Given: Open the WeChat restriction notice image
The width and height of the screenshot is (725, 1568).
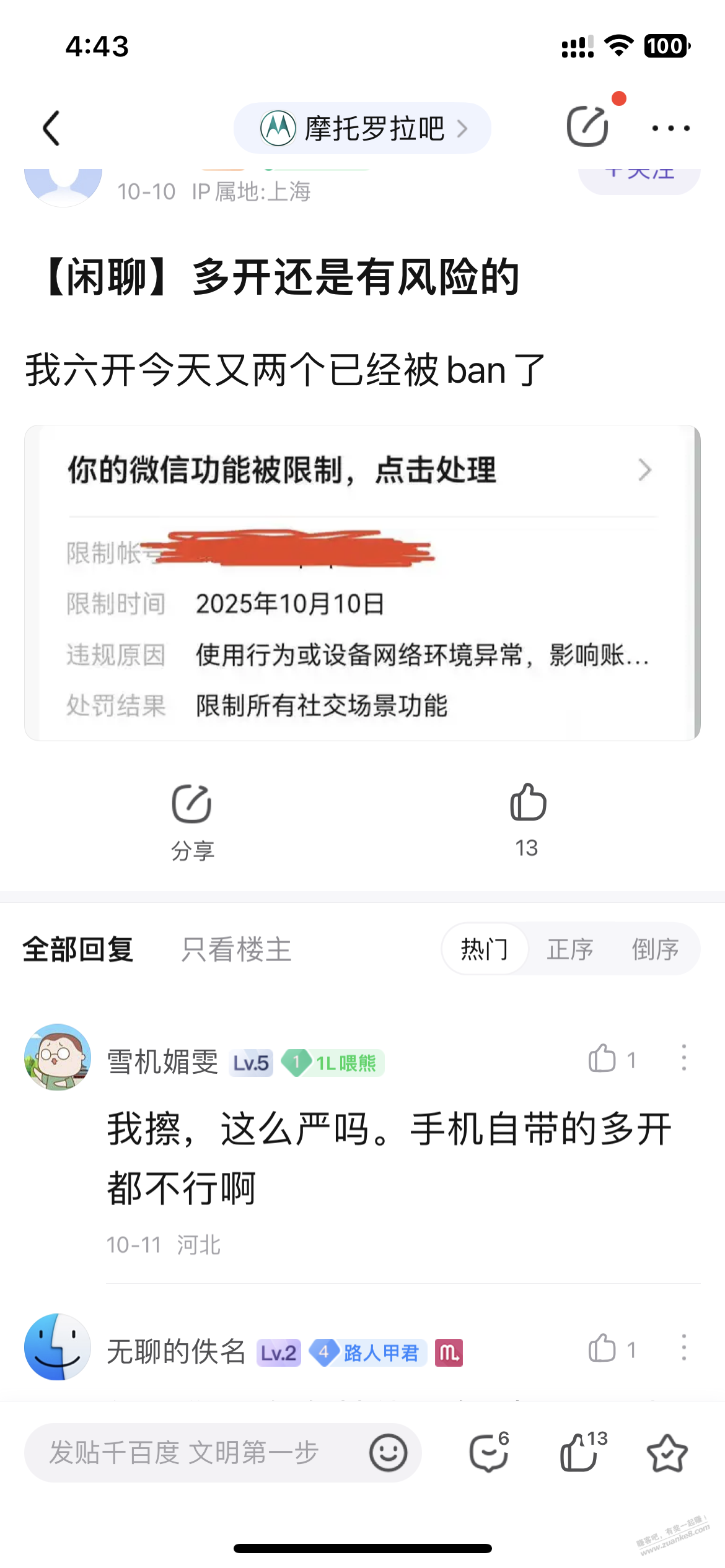Looking at the screenshot, I should [x=362, y=583].
